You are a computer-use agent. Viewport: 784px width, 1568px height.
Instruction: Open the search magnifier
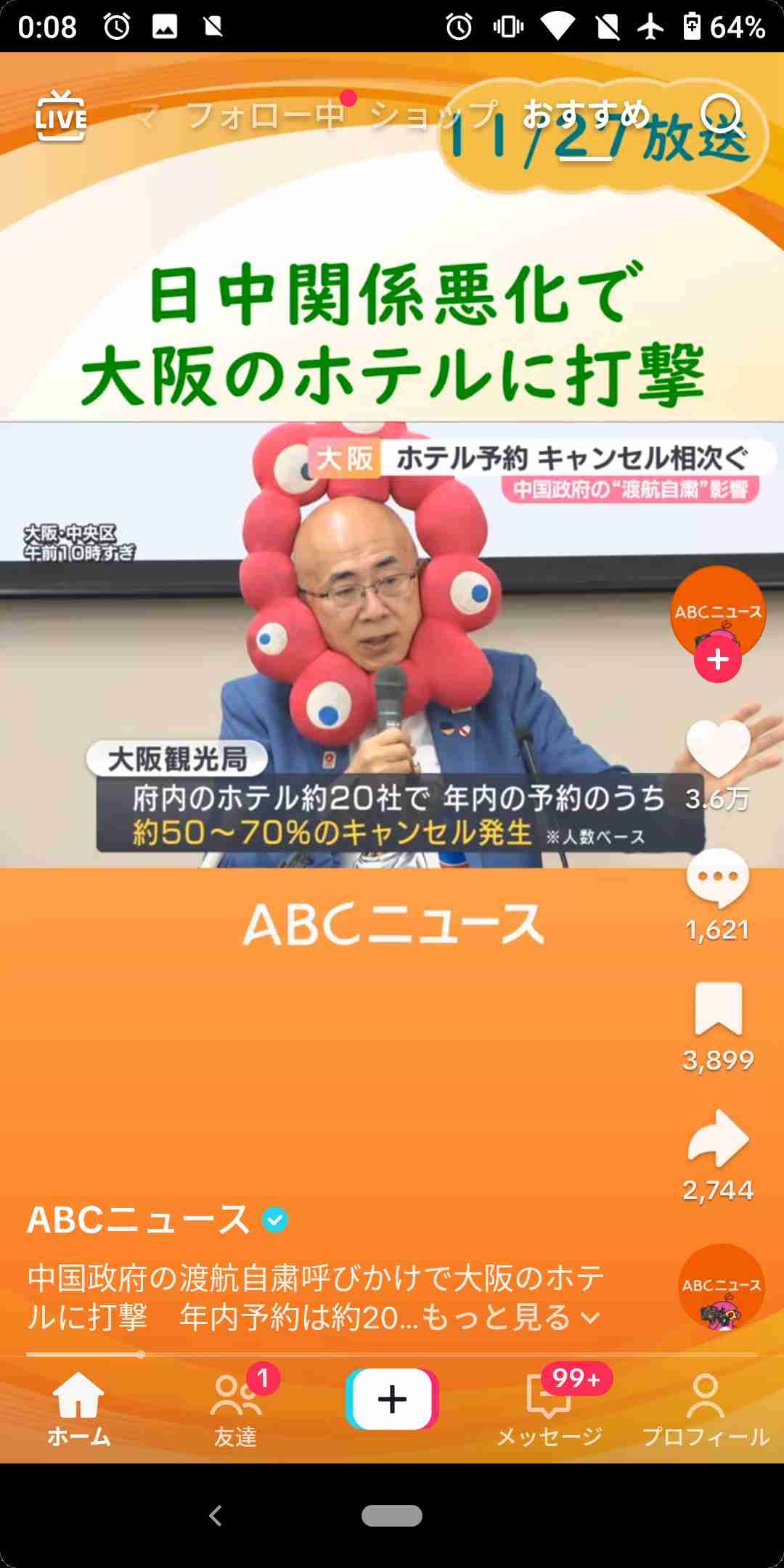(722, 115)
